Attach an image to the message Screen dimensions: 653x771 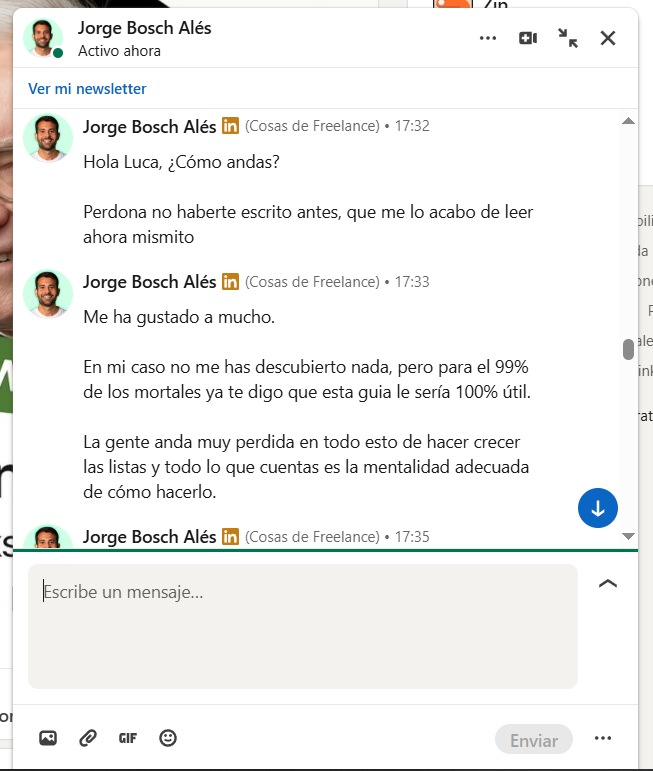coord(48,738)
